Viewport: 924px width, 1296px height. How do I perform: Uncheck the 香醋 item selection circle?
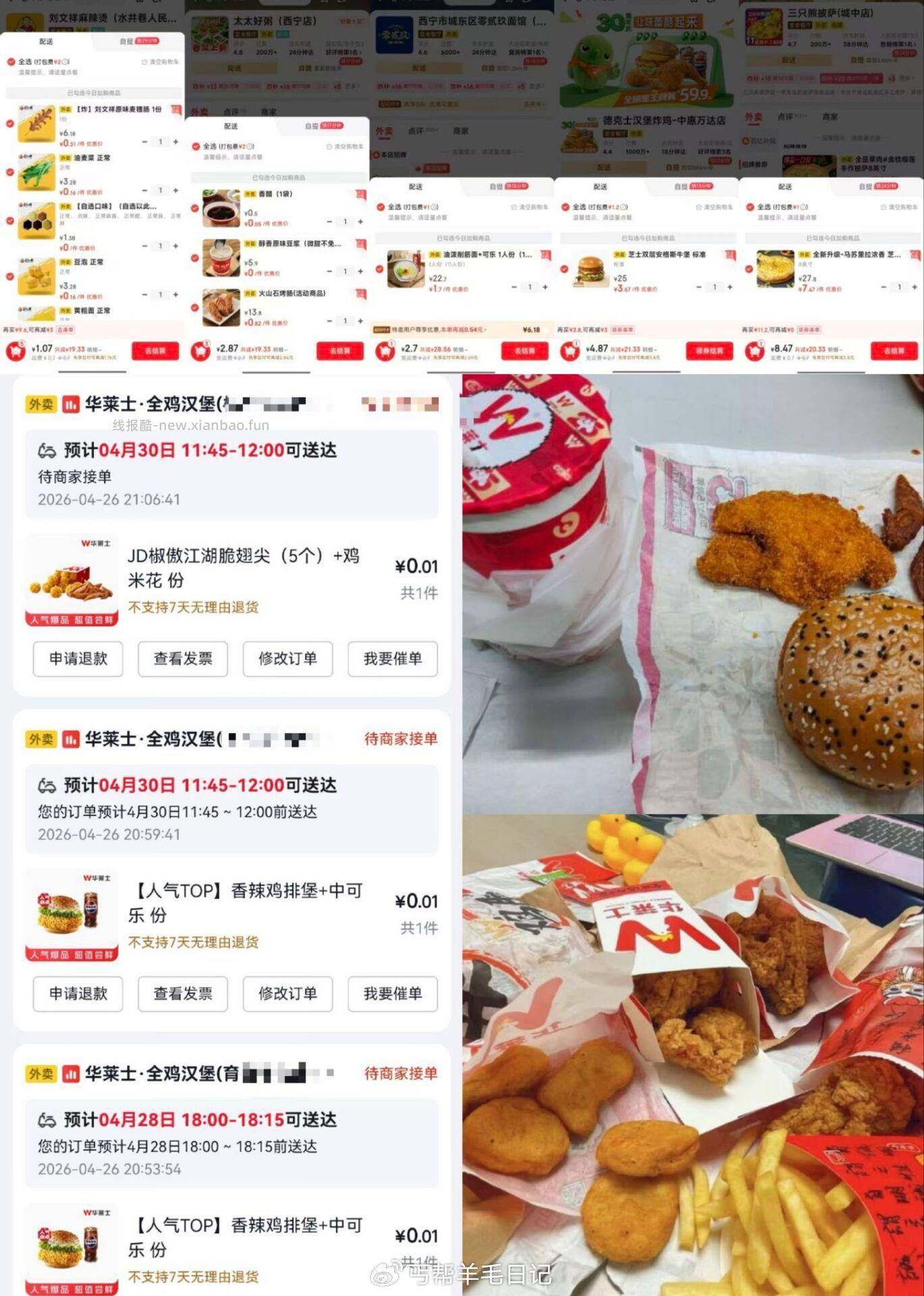[194, 207]
